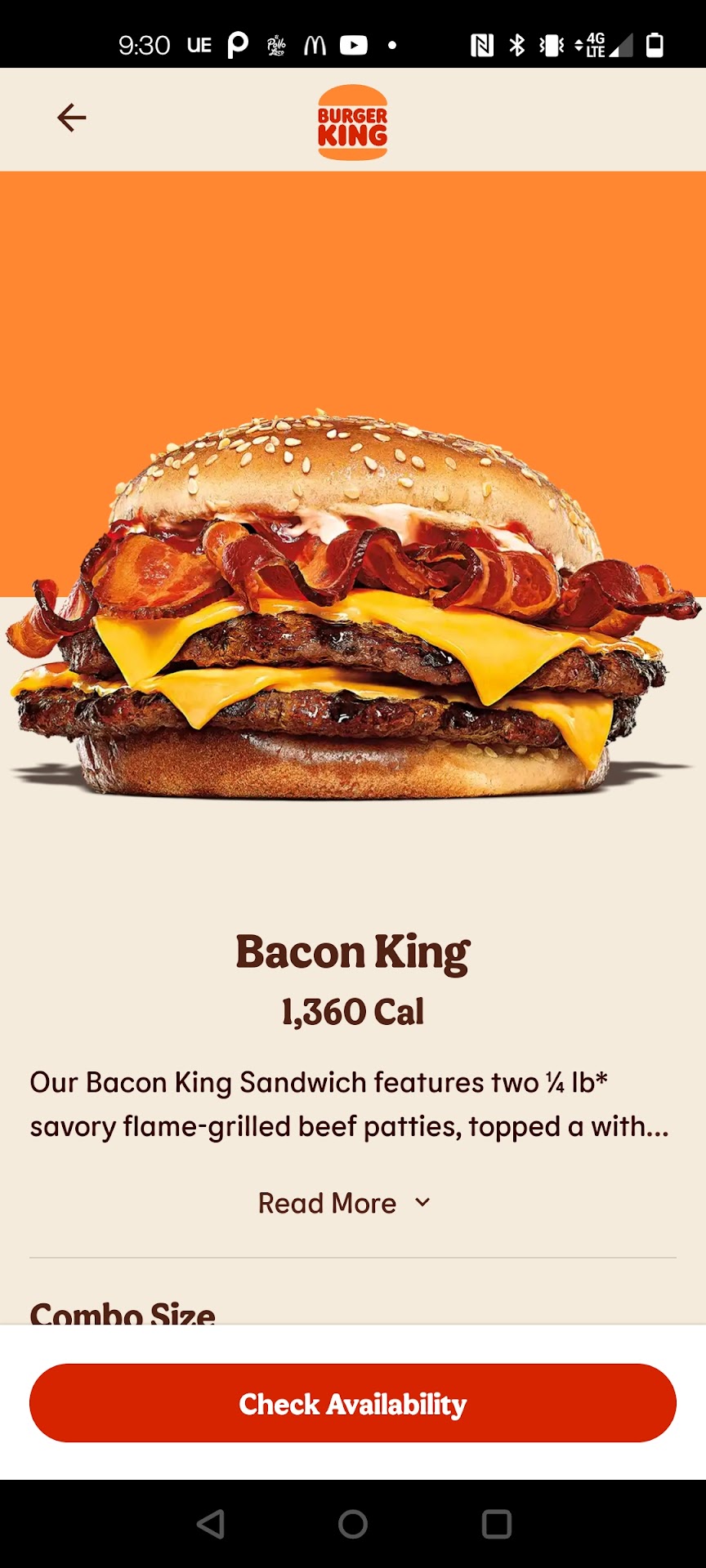Go back using the top-left arrow

point(72,118)
